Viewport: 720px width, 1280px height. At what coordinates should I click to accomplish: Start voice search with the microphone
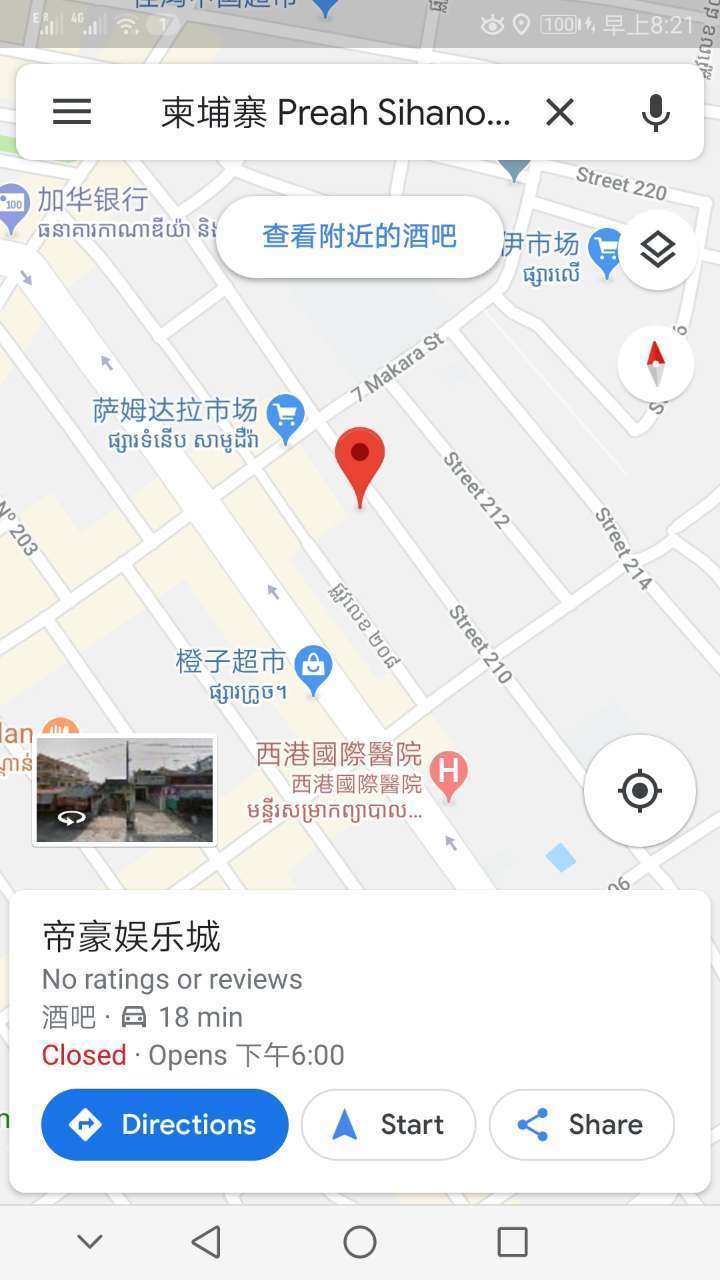(656, 112)
